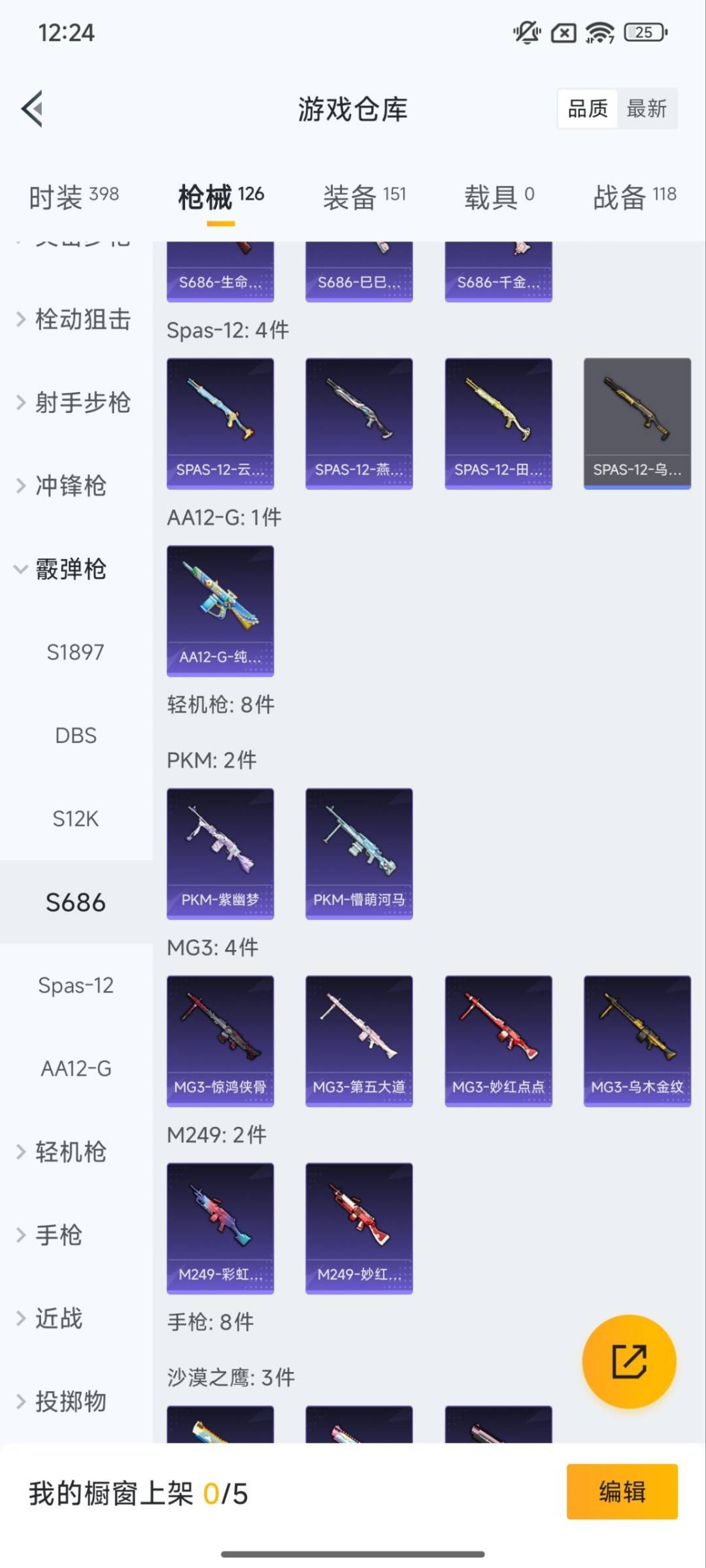Expand the 轻机枪 category
Image resolution: width=706 pixels, height=1568 pixels.
(x=71, y=1152)
